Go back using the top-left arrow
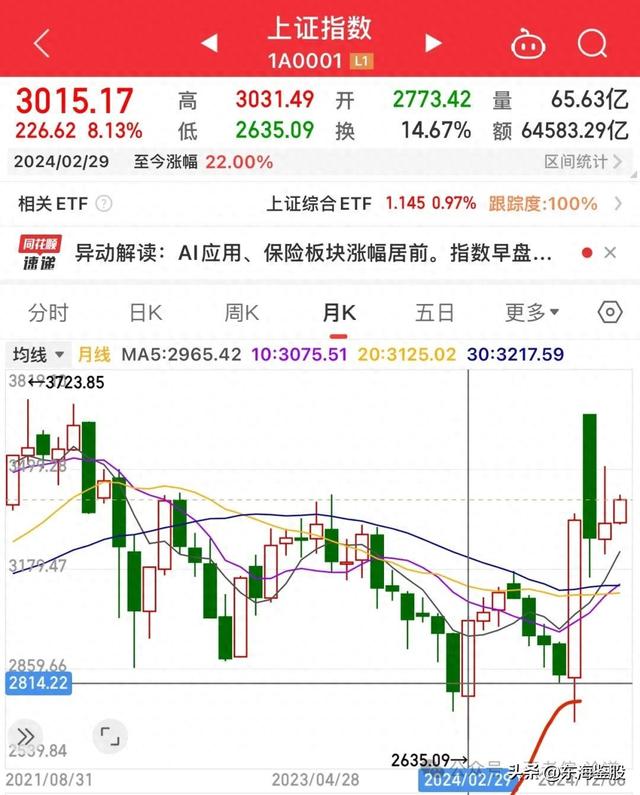 point(42,43)
